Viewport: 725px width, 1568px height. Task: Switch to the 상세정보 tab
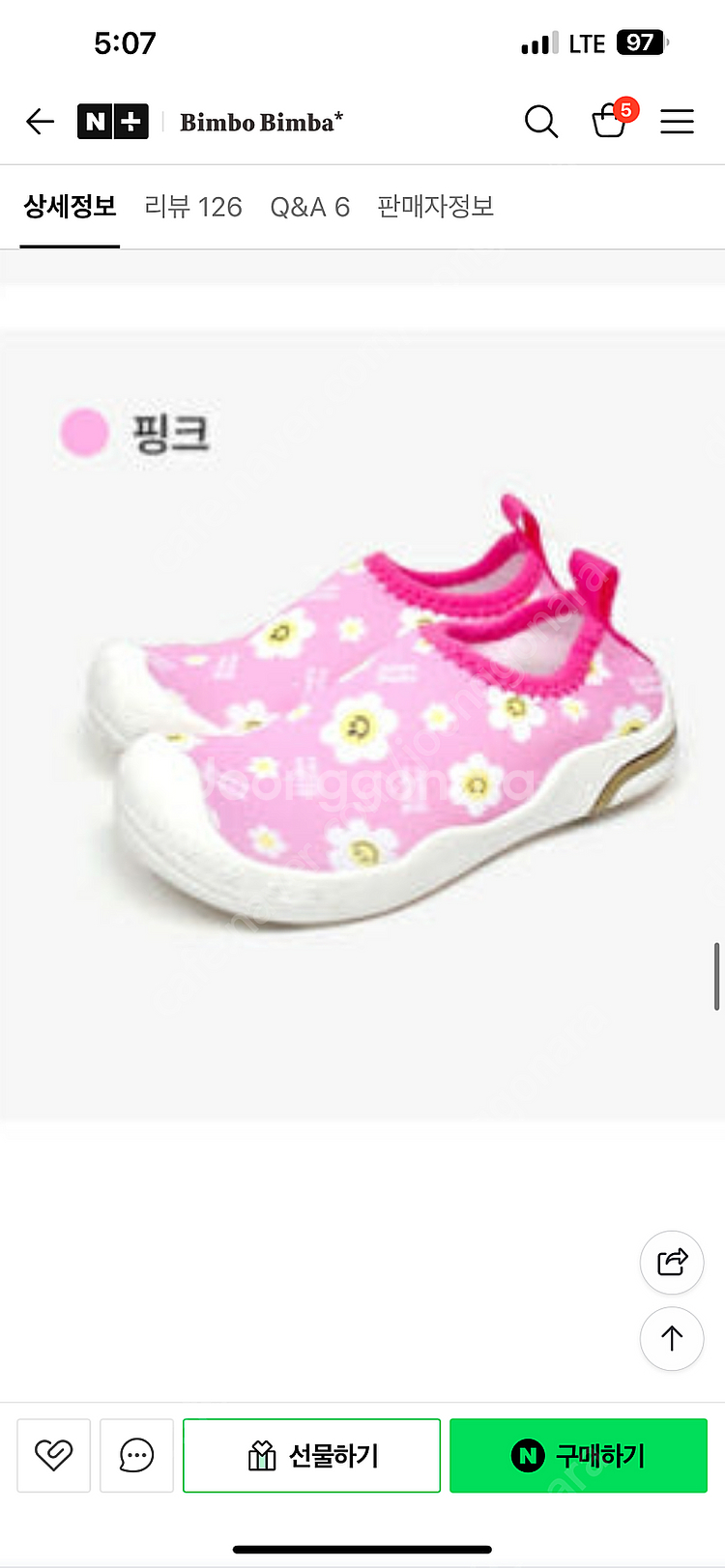point(70,206)
